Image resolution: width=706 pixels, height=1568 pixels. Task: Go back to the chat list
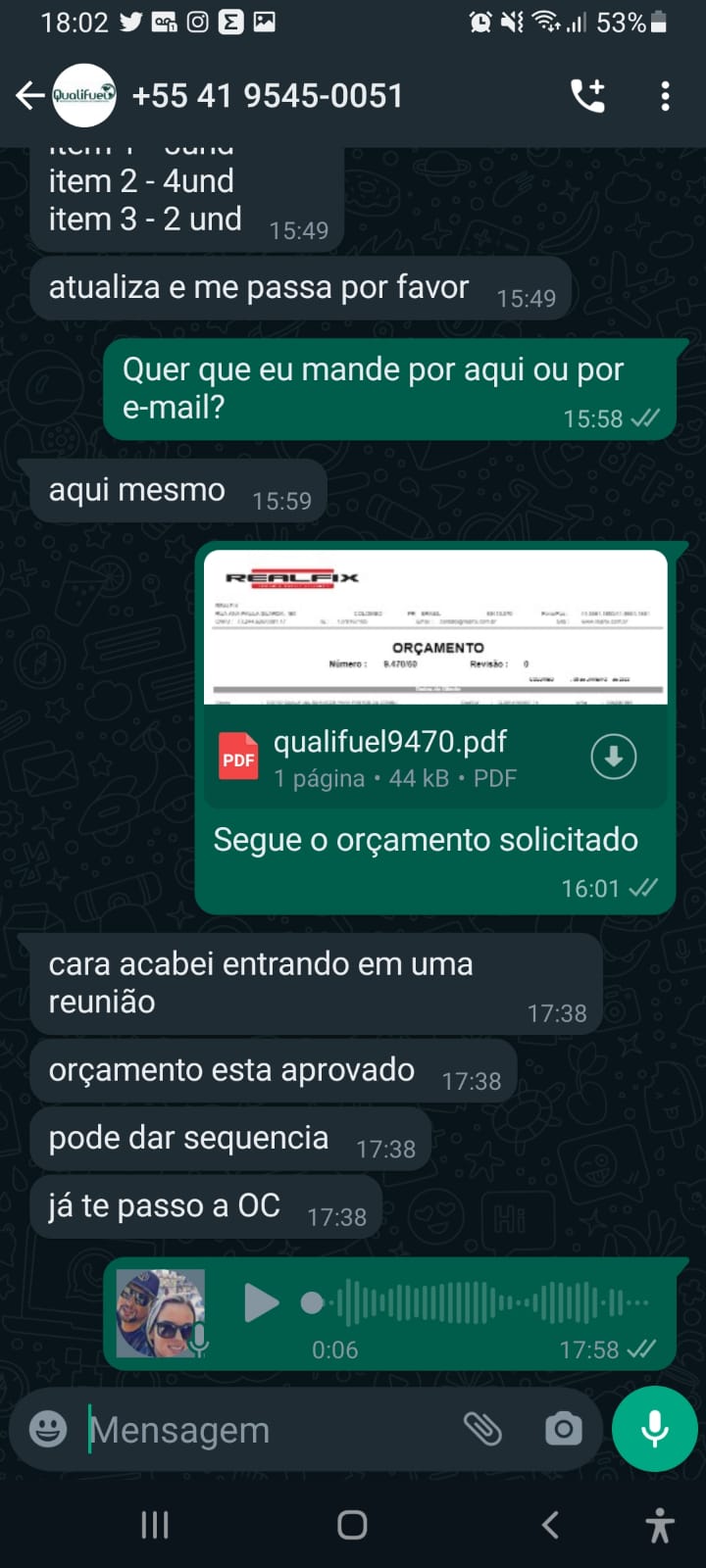click(29, 95)
